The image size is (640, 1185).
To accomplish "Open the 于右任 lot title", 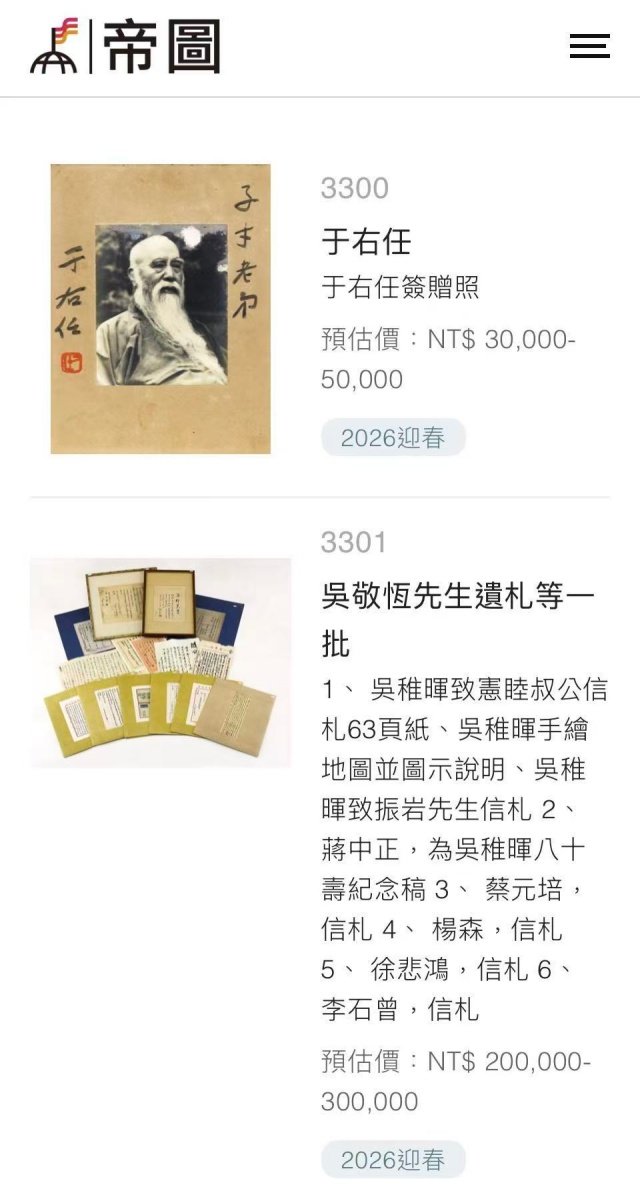I will pyautogui.click(x=366, y=241).
